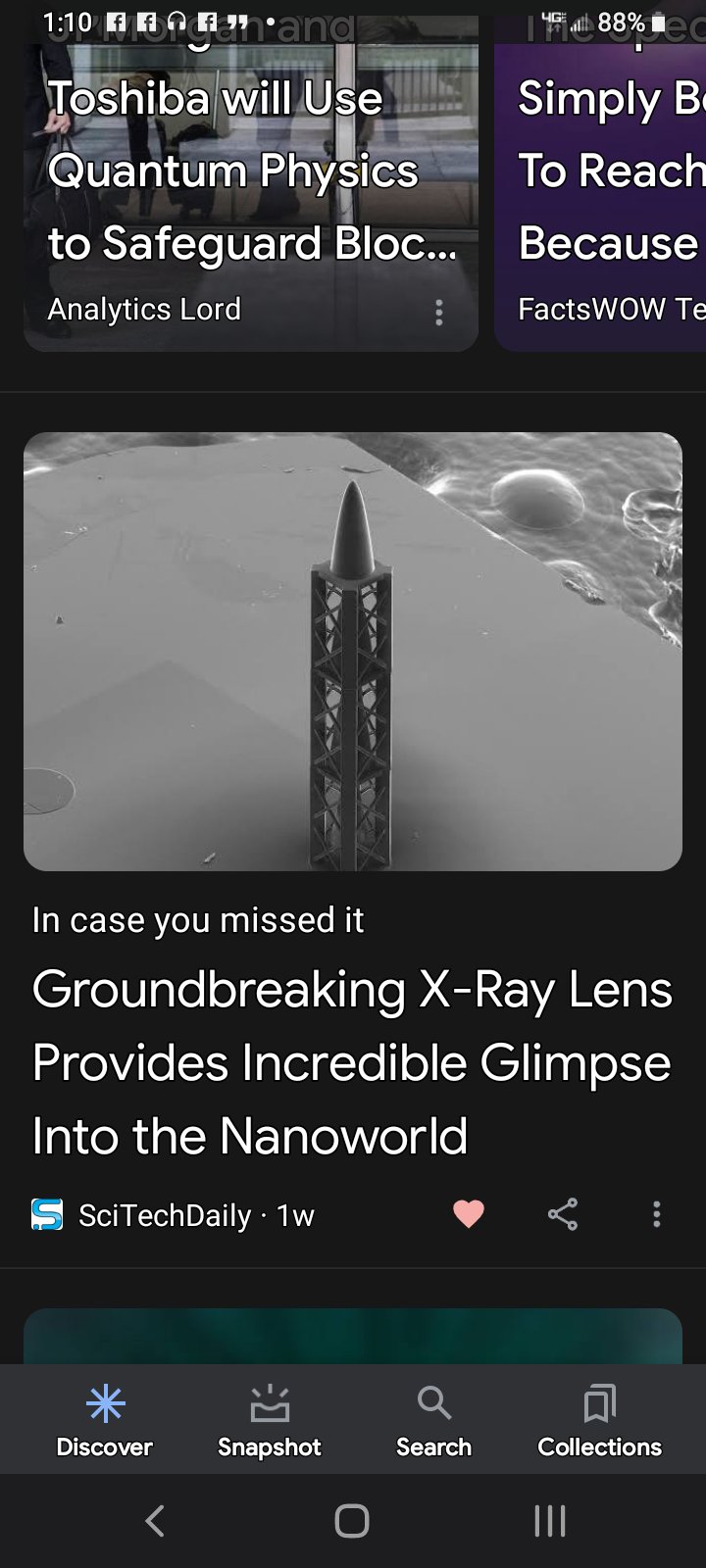Open overflow menu for the SciTechDaily article

click(x=656, y=1214)
